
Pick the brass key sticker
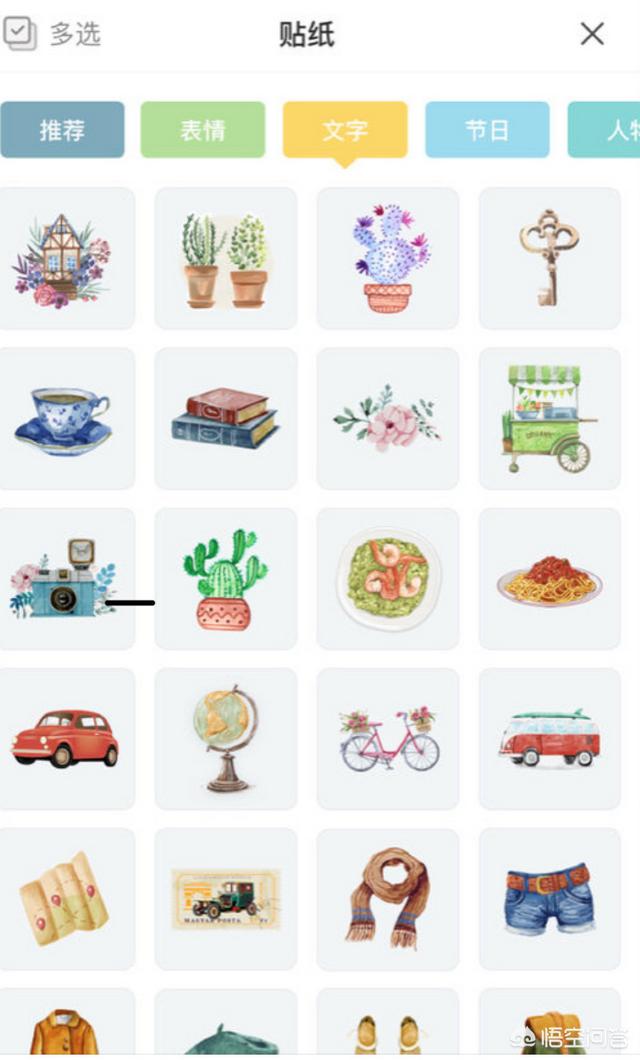click(x=549, y=258)
